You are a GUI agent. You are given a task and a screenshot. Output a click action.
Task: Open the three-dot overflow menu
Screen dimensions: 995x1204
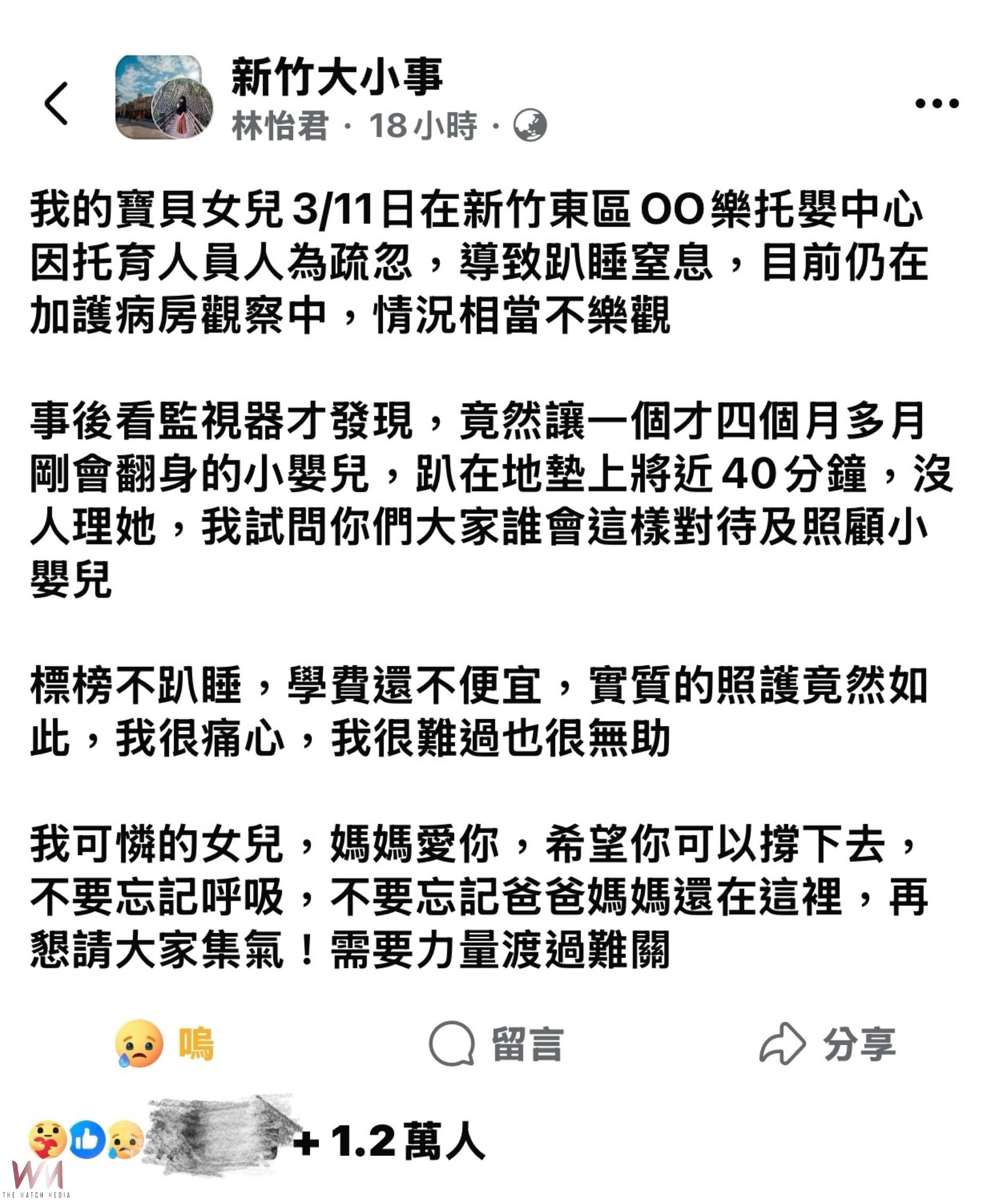[x=937, y=103]
